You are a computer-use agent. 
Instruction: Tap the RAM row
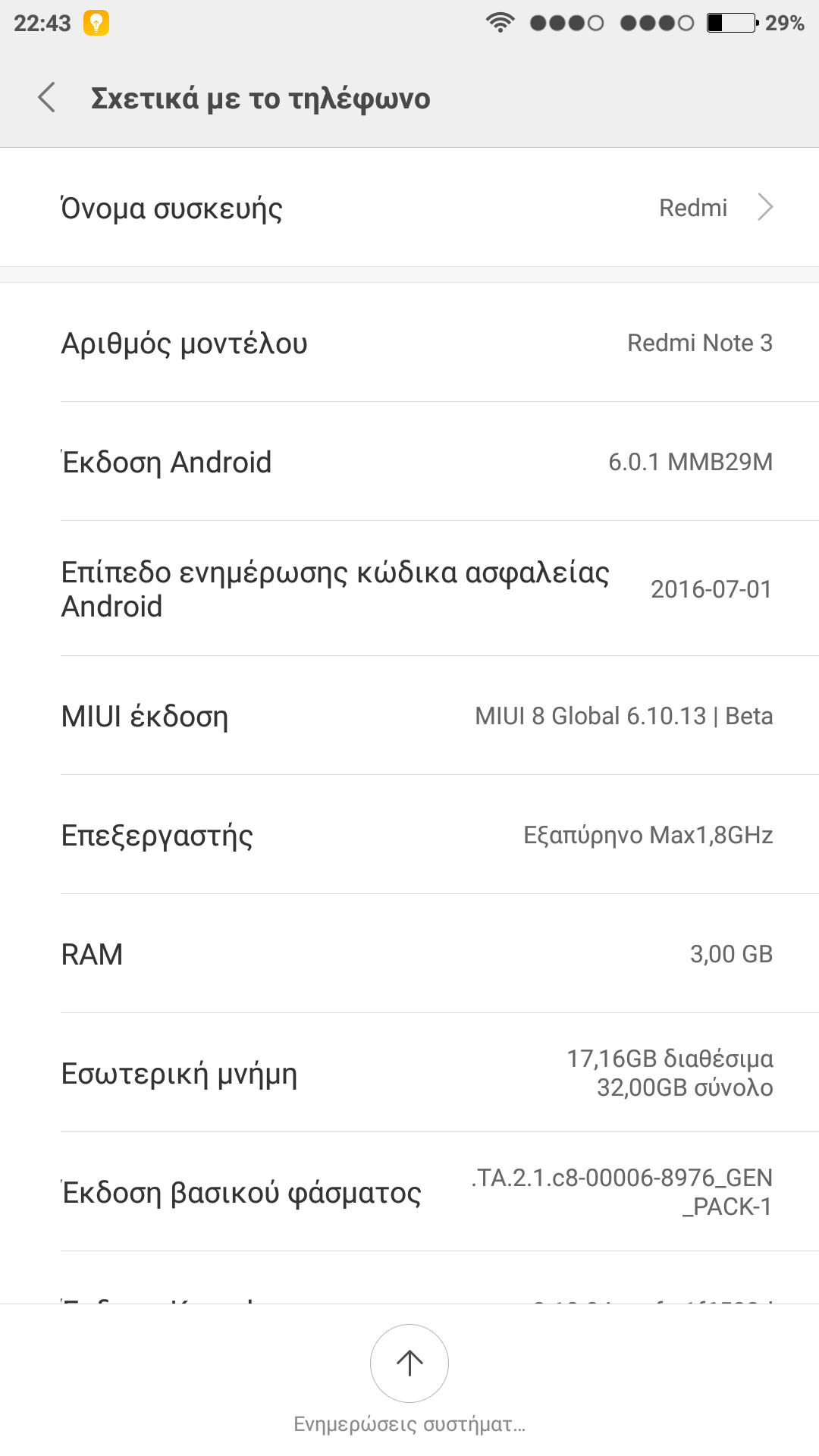point(409,954)
